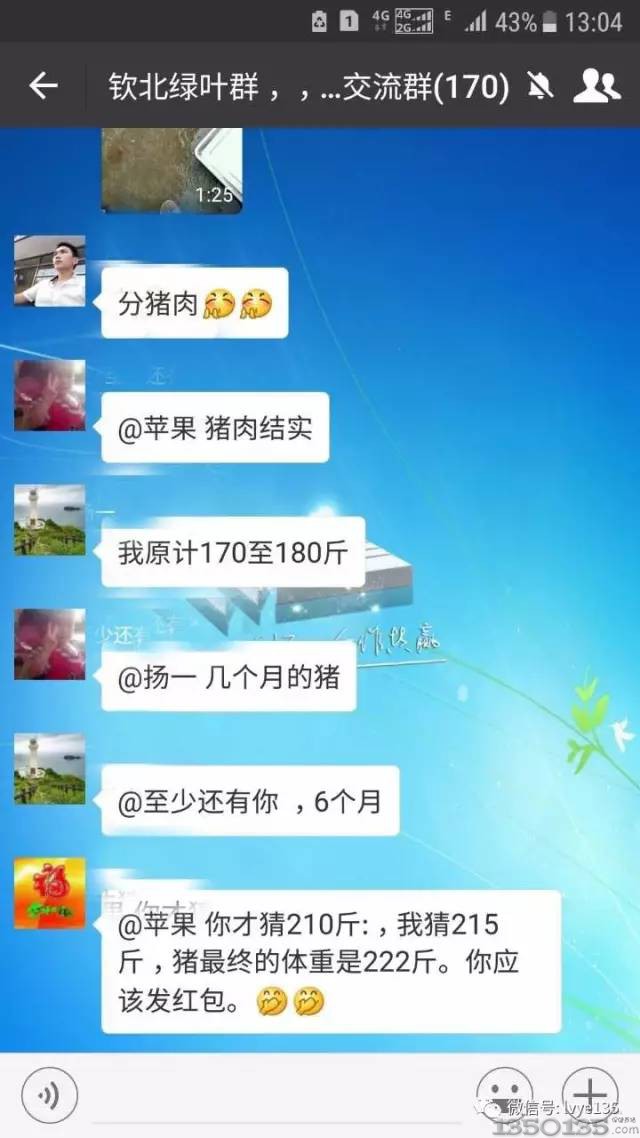The image size is (640, 1138).
Task: Go back from the group chat
Action: coord(43,86)
